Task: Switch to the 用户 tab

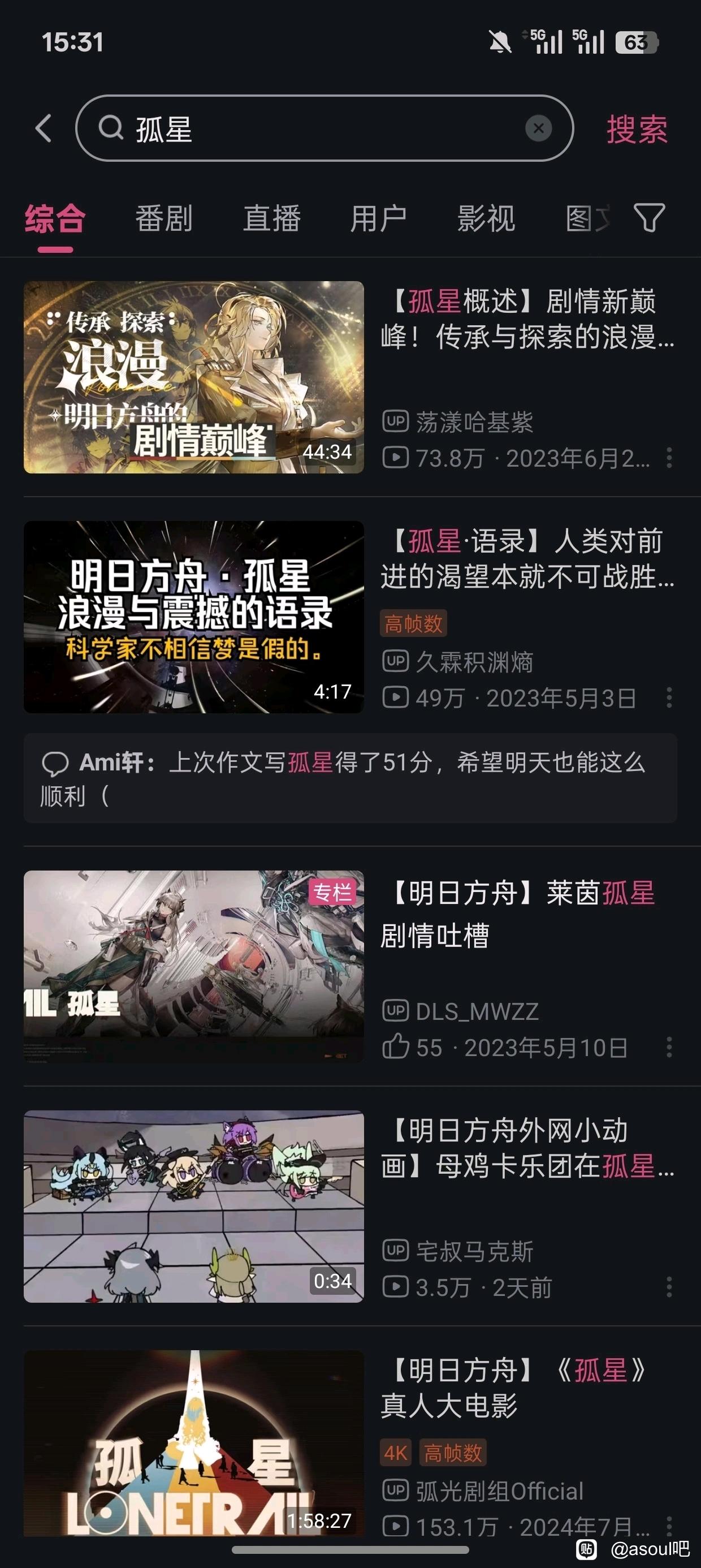Action: point(379,218)
